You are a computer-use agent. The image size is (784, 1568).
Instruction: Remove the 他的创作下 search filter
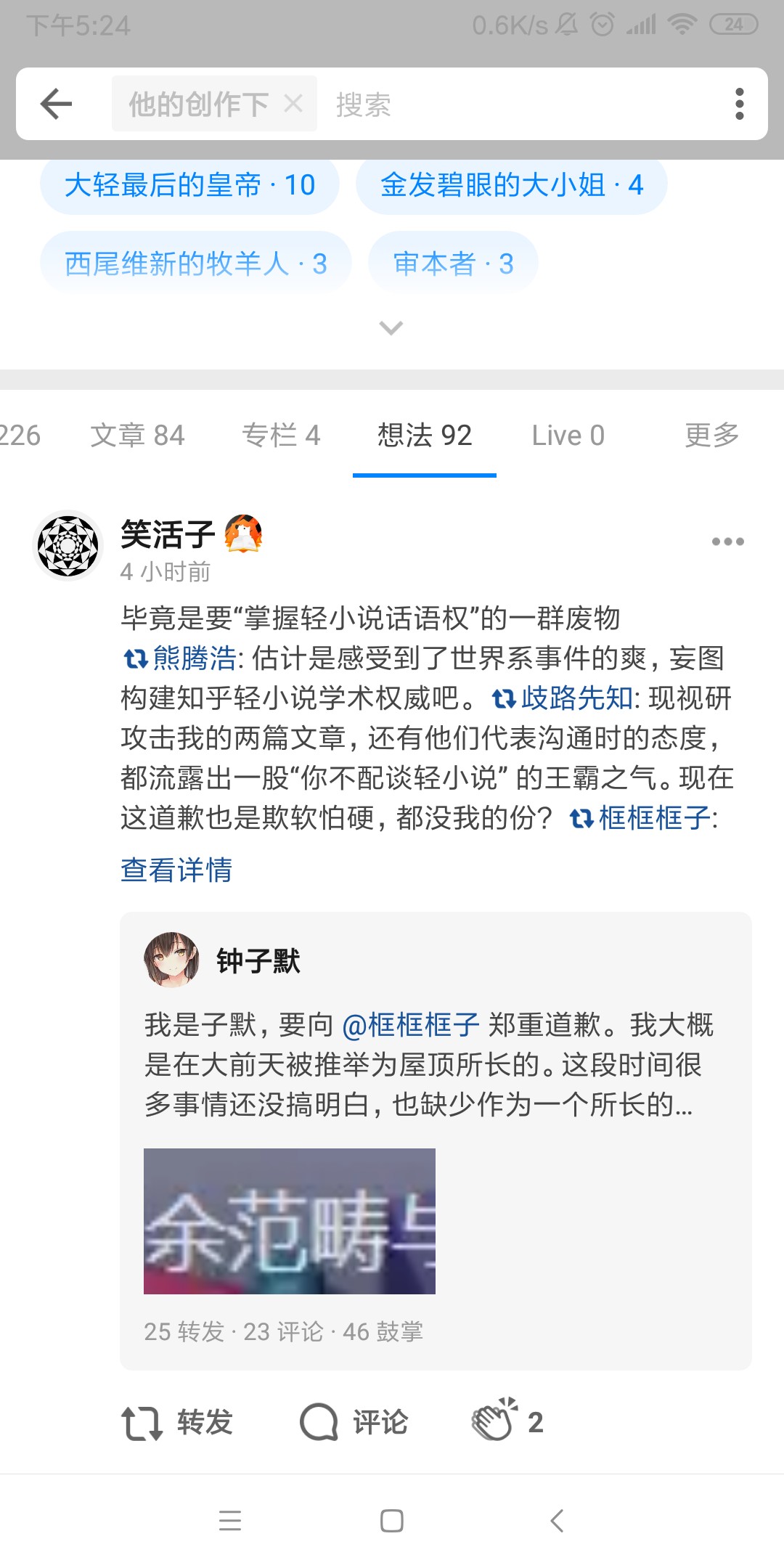(293, 104)
